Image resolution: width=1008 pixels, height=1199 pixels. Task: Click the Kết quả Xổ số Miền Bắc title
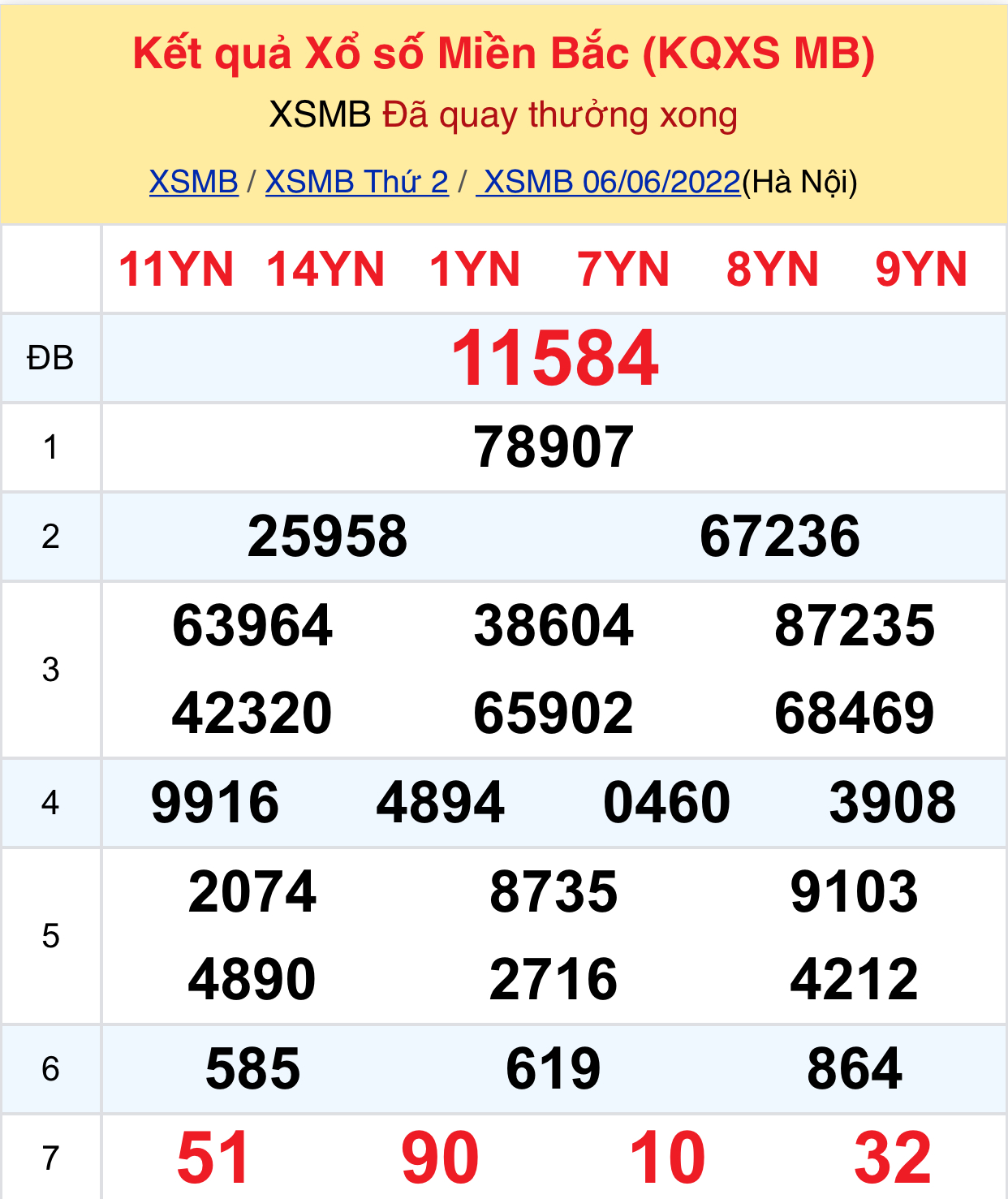tap(503, 53)
